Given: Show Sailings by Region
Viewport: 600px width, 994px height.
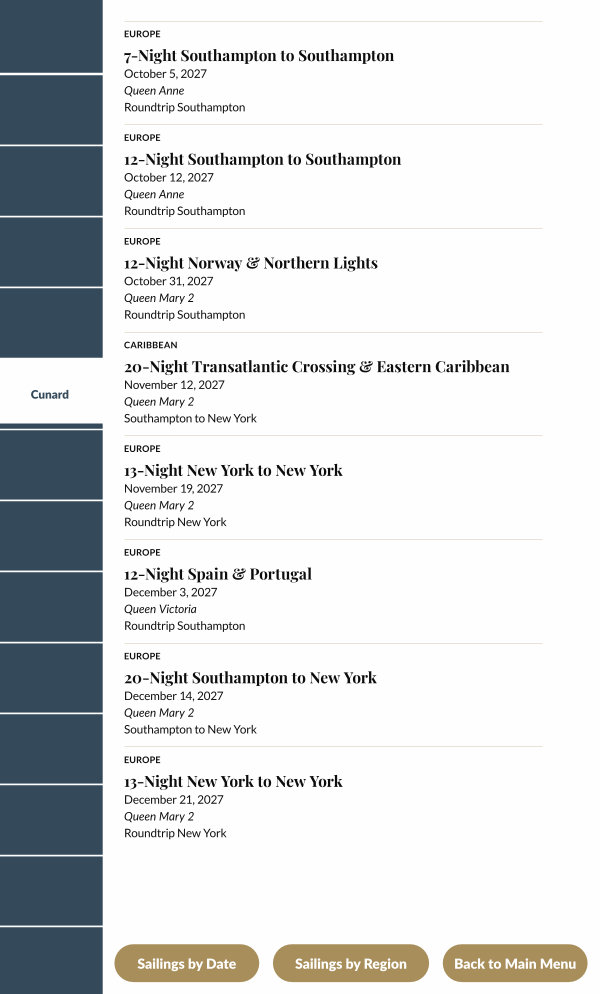Looking at the screenshot, I should pos(351,964).
